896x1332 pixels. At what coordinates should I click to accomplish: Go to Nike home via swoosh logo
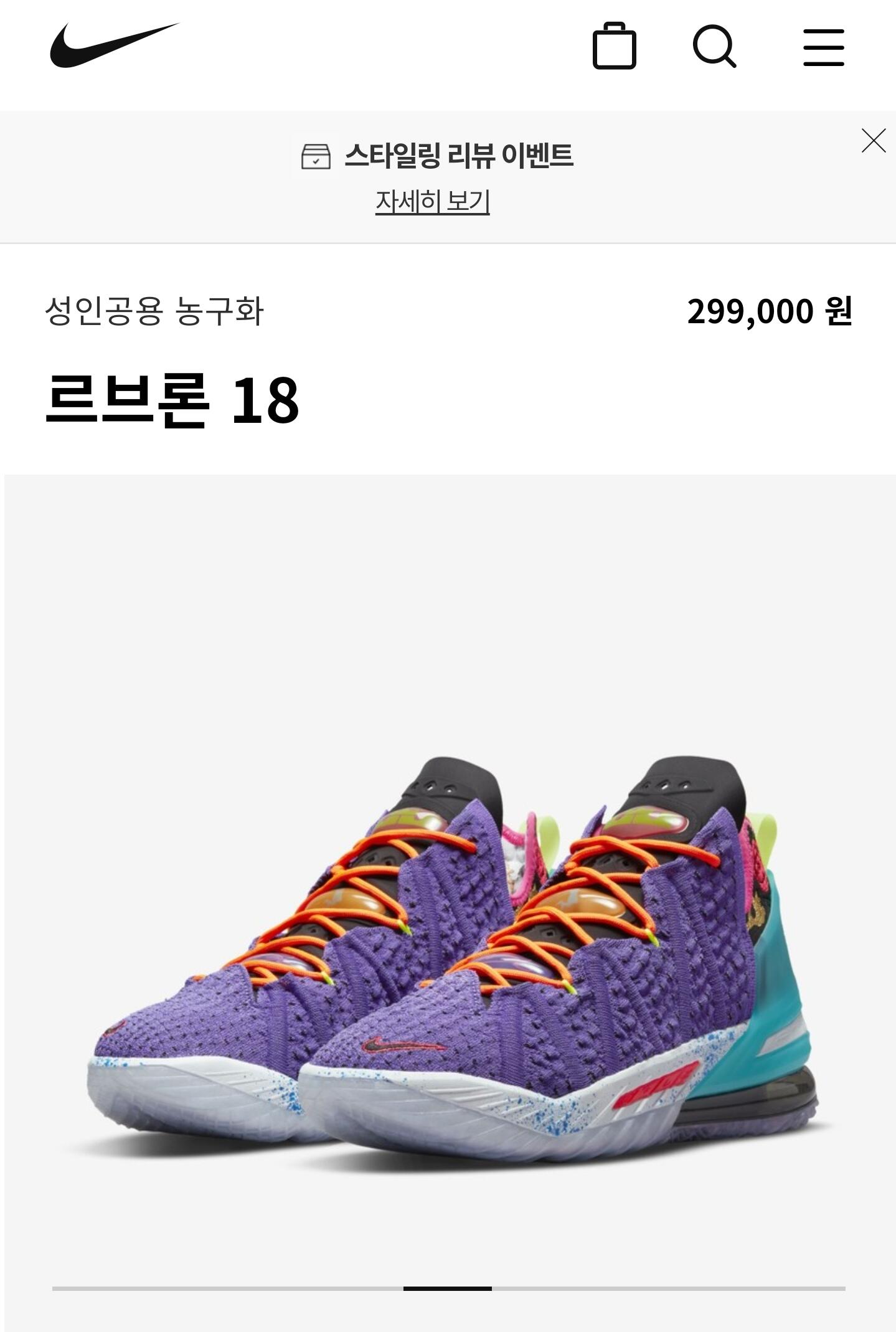114,45
